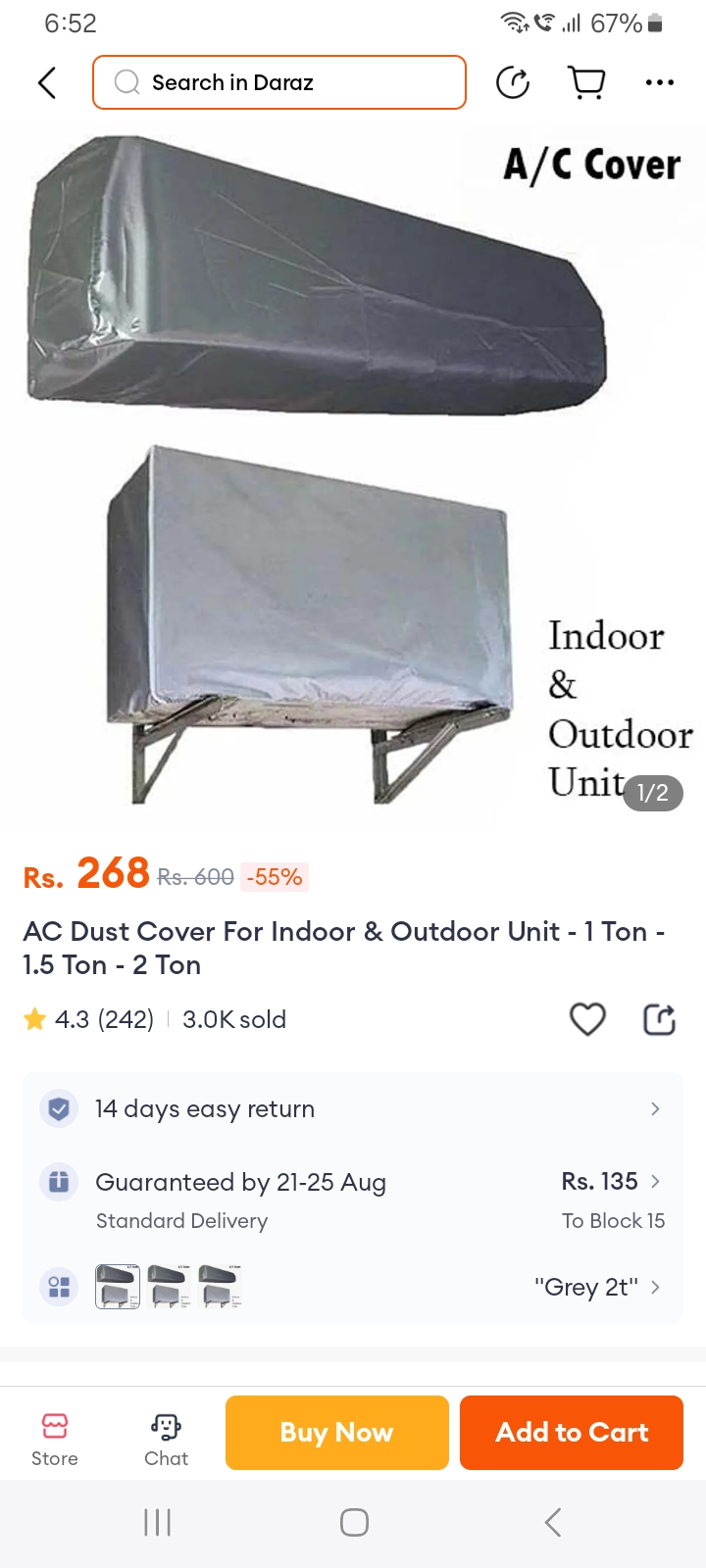Open Standard Delivery options row
Viewport: 706px width, 1568px height.
(x=353, y=1200)
